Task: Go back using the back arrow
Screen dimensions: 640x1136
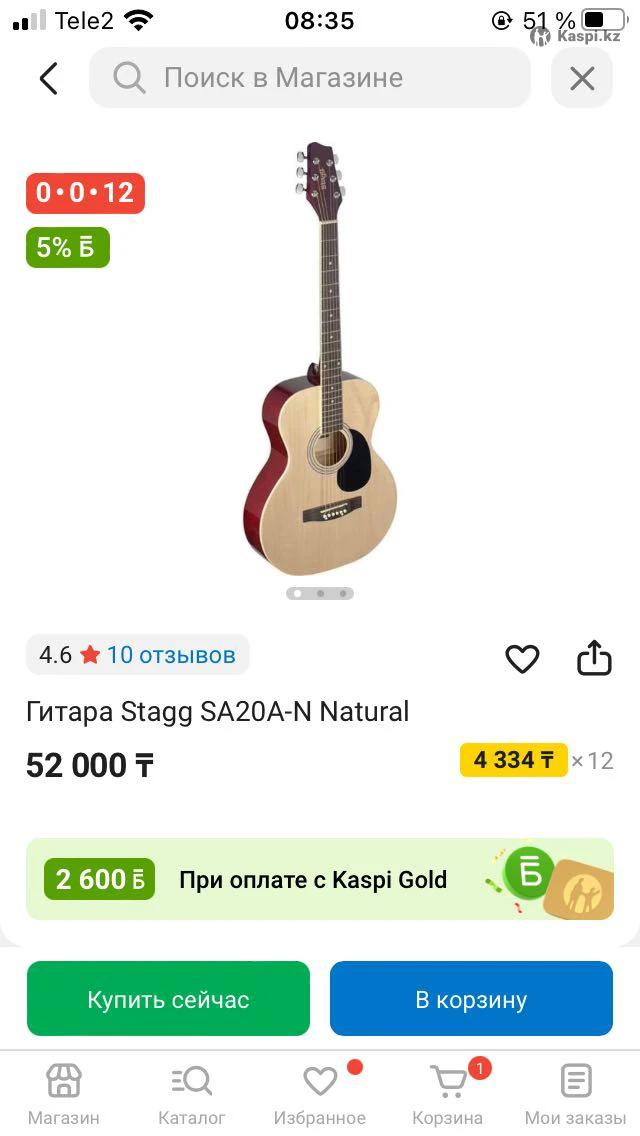Action: click(x=49, y=78)
